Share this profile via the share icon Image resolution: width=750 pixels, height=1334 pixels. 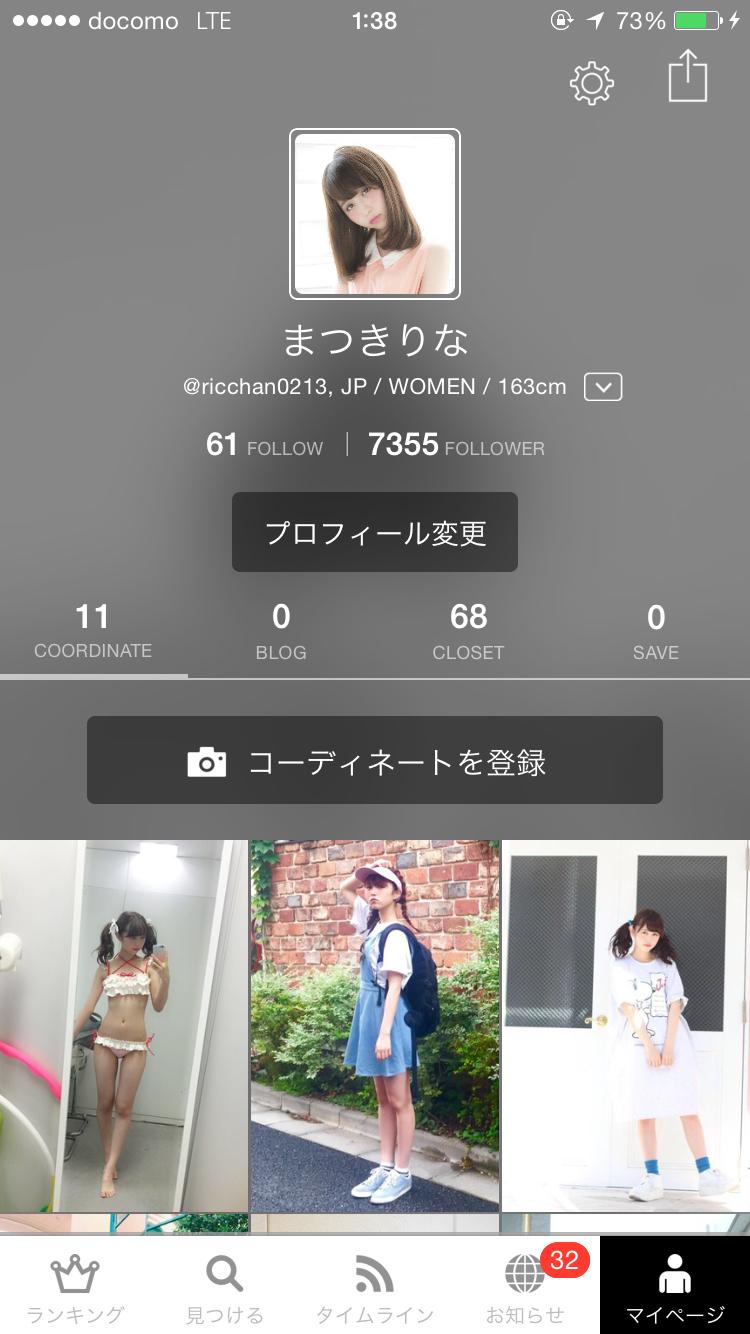coord(687,77)
